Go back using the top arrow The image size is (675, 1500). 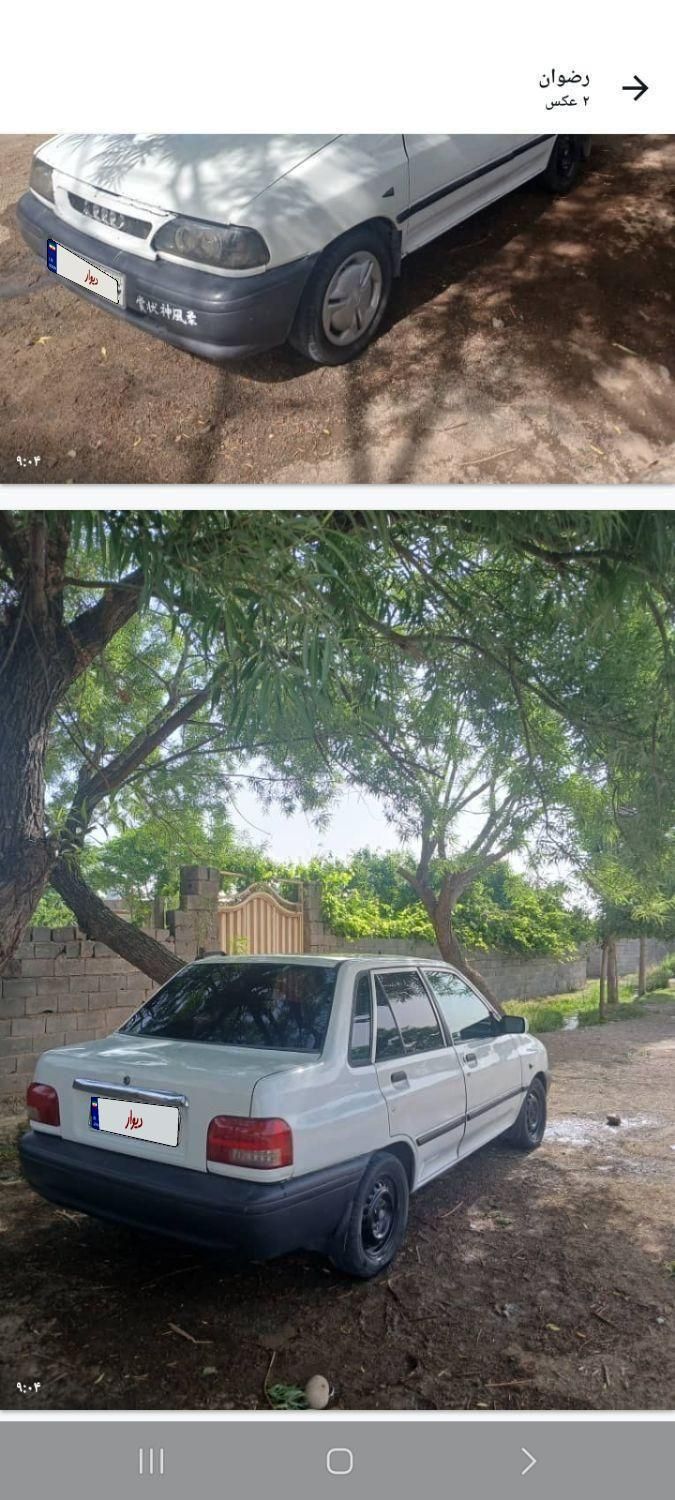[x=635, y=88]
